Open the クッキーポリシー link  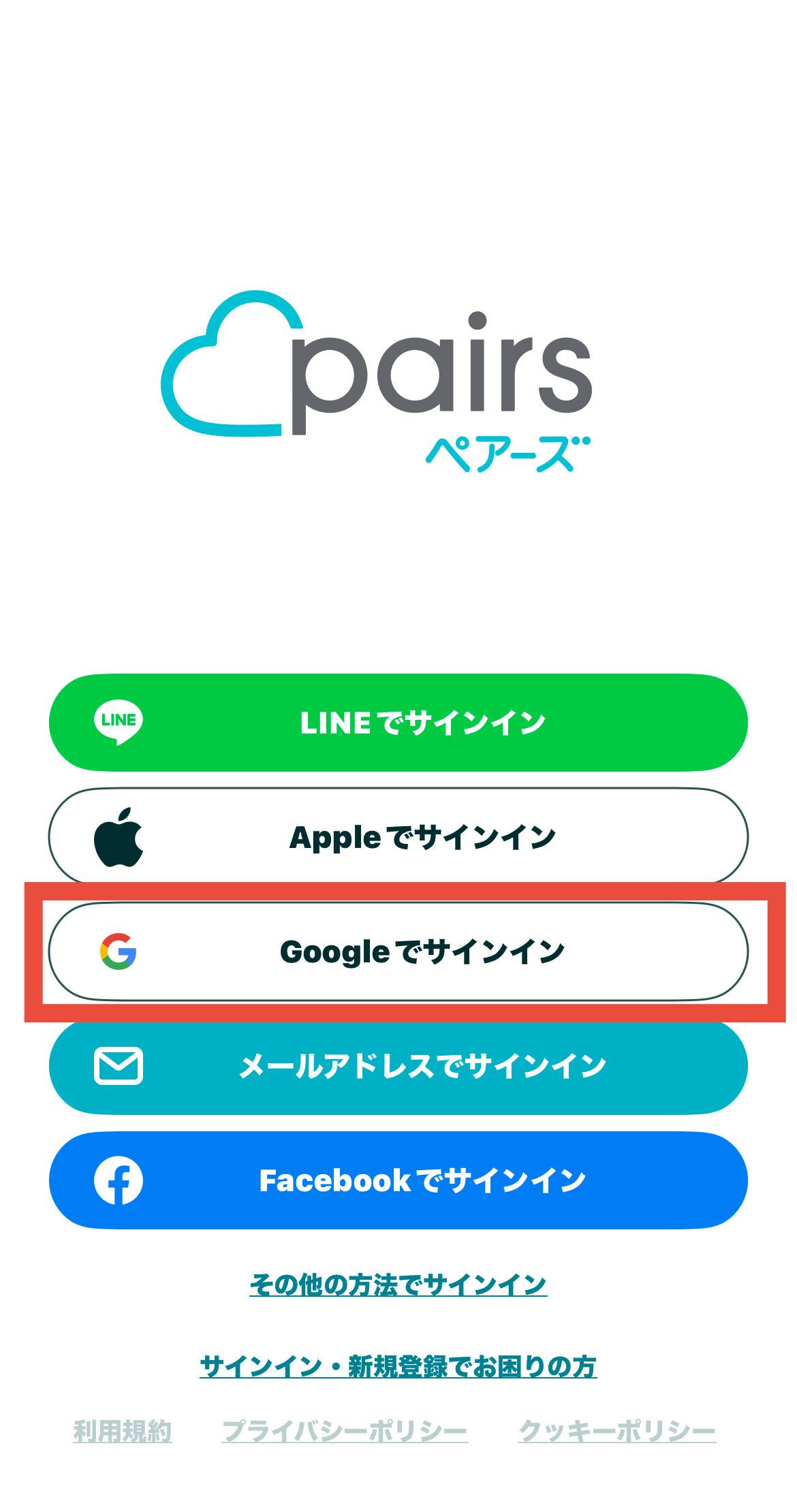[617, 1431]
